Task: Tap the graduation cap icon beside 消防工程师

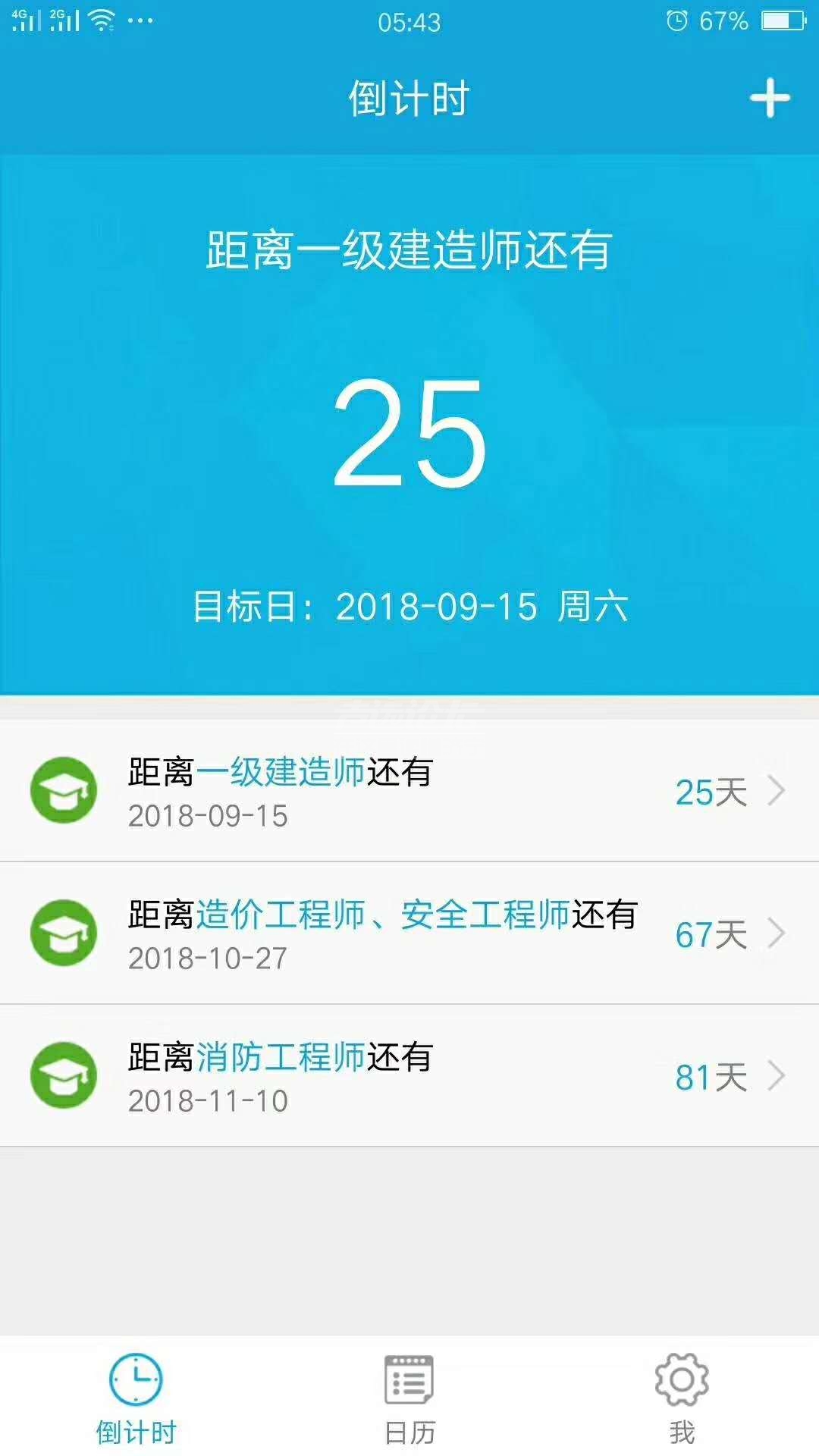Action: [x=64, y=1074]
